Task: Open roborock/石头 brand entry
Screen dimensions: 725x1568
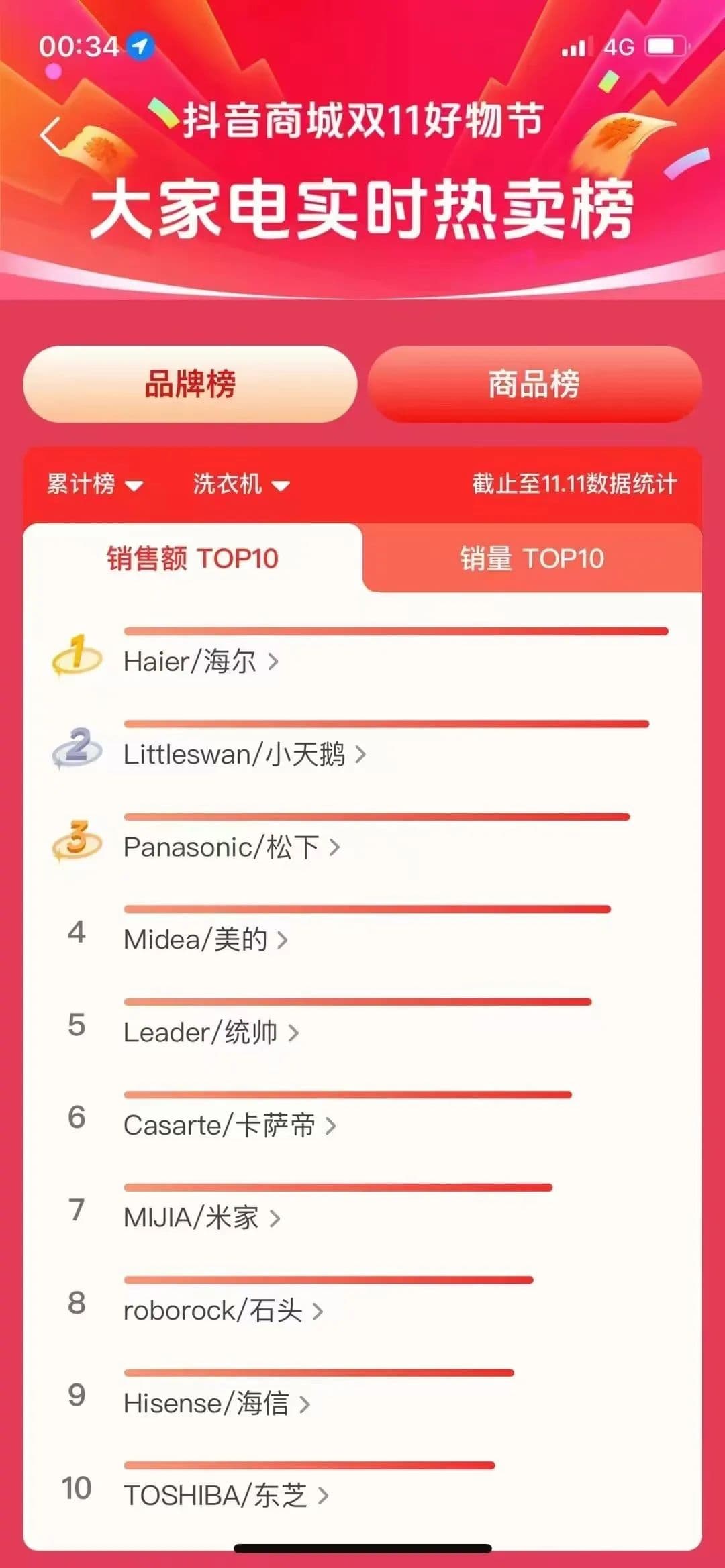Action: click(x=223, y=1310)
